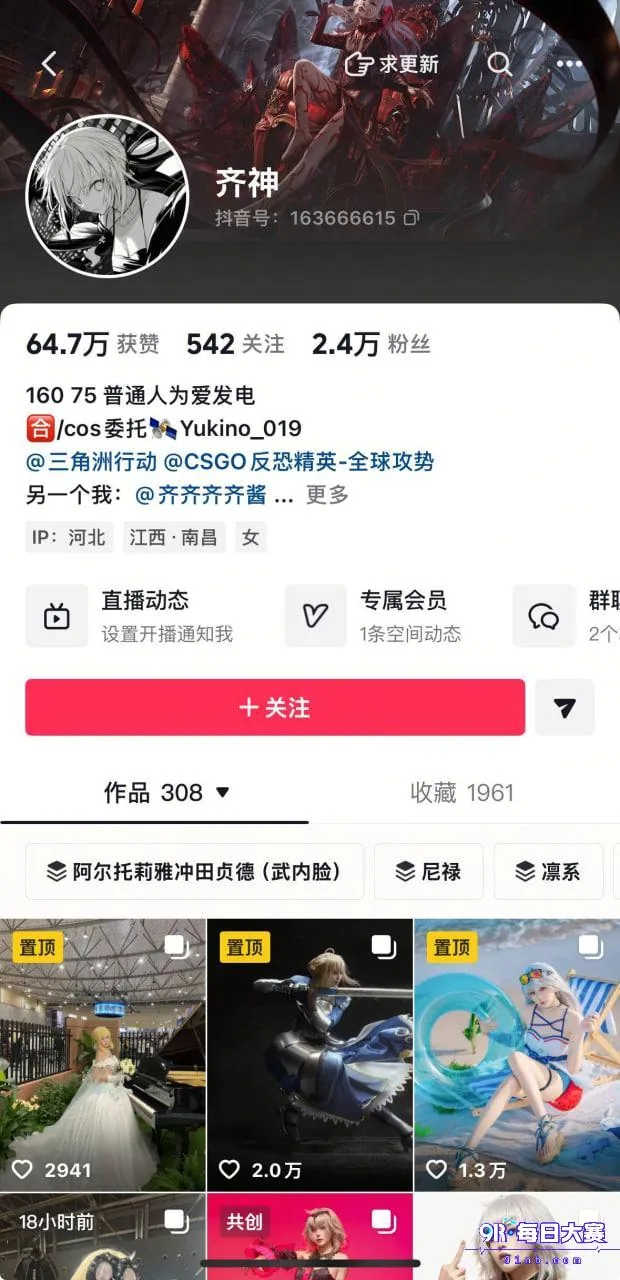
Task: Follow this user with +关注
Action: pyautogui.click(x=275, y=707)
